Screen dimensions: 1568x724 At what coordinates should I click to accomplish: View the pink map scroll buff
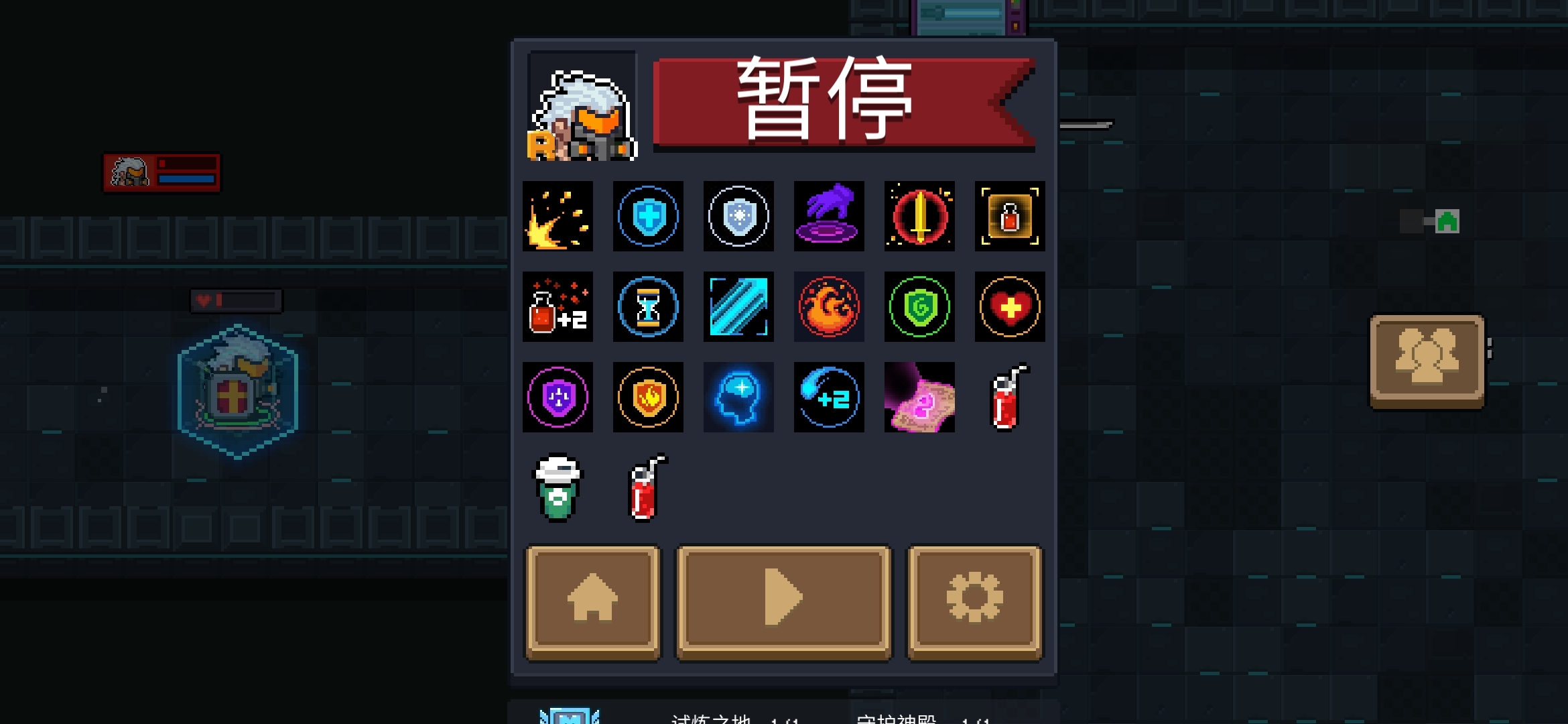[919, 397]
